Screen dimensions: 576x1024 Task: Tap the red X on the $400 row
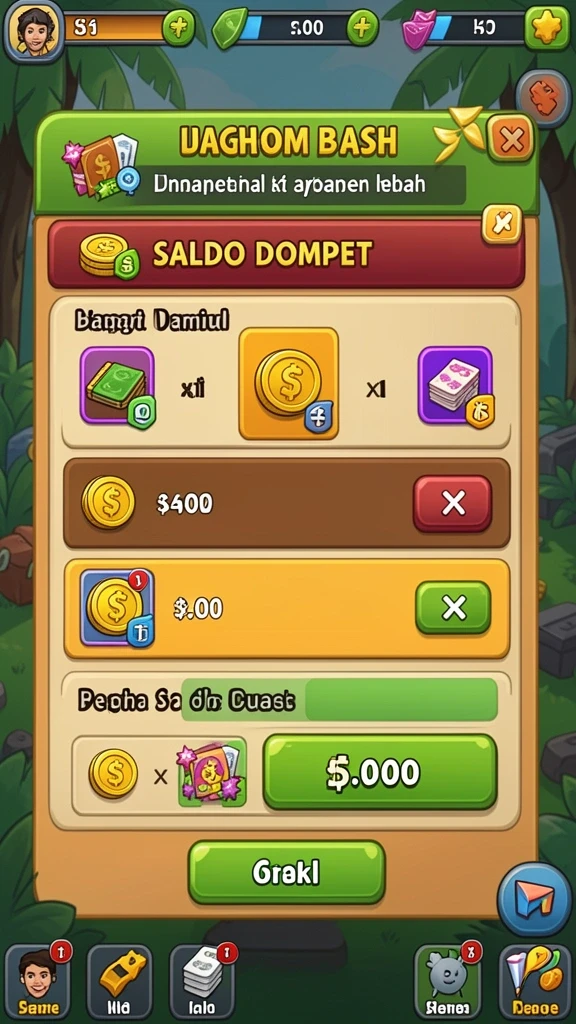[452, 503]
